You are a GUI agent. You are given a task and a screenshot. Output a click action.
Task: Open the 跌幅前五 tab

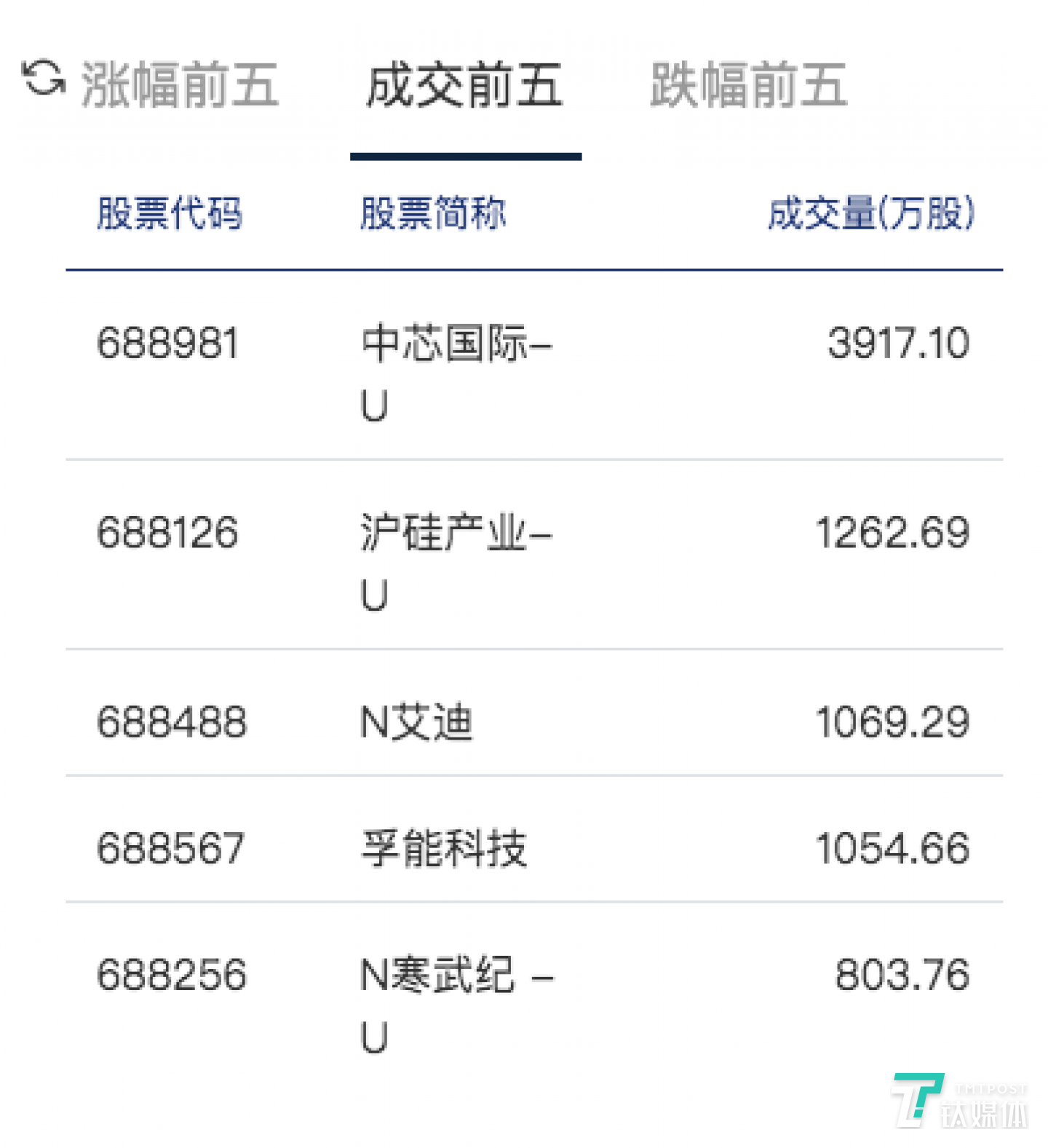point(750,84)
